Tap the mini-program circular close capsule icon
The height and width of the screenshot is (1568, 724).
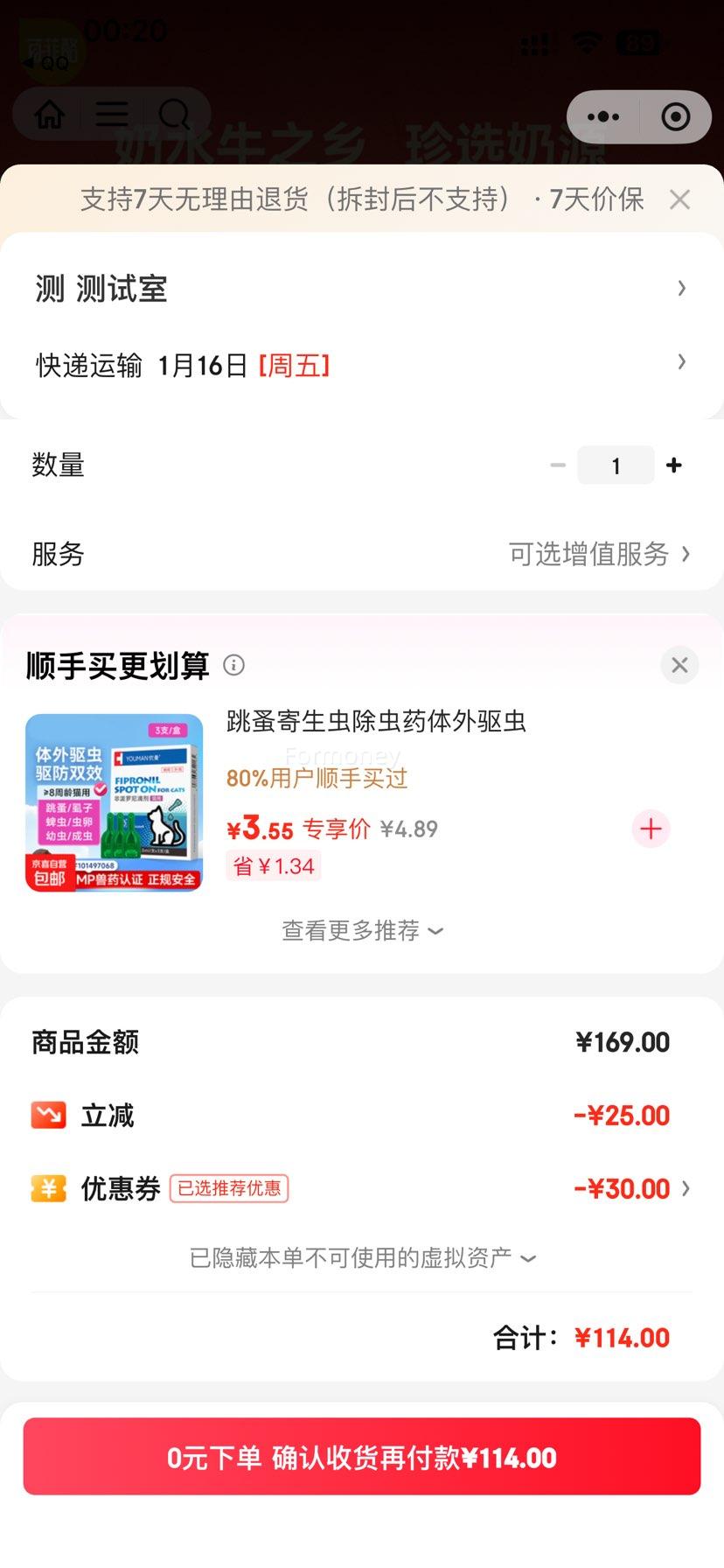point(673,116)
